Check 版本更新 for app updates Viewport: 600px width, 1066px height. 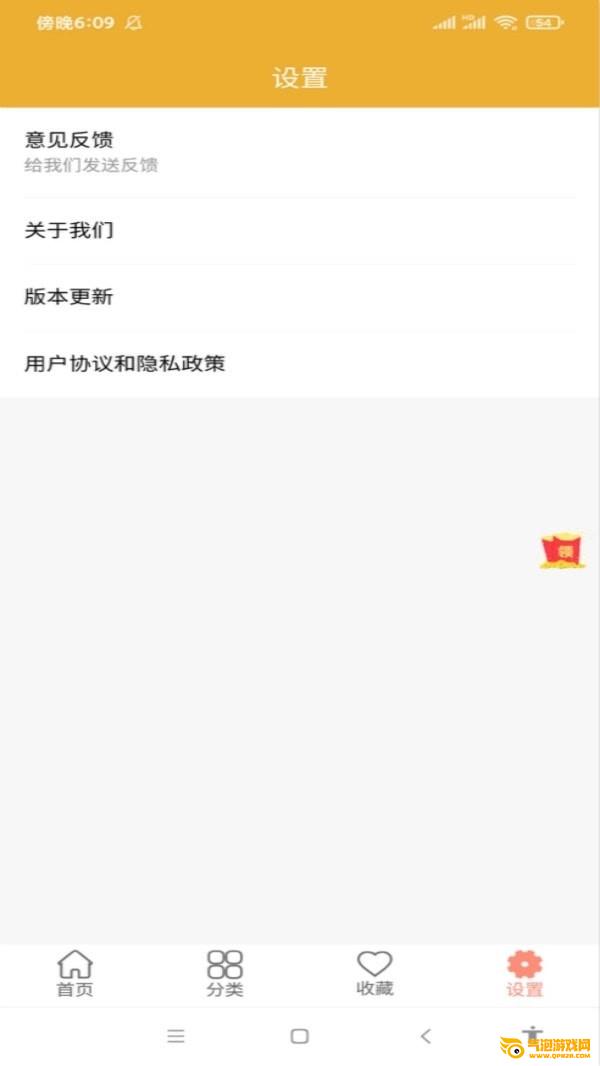(x=300, y=297)
